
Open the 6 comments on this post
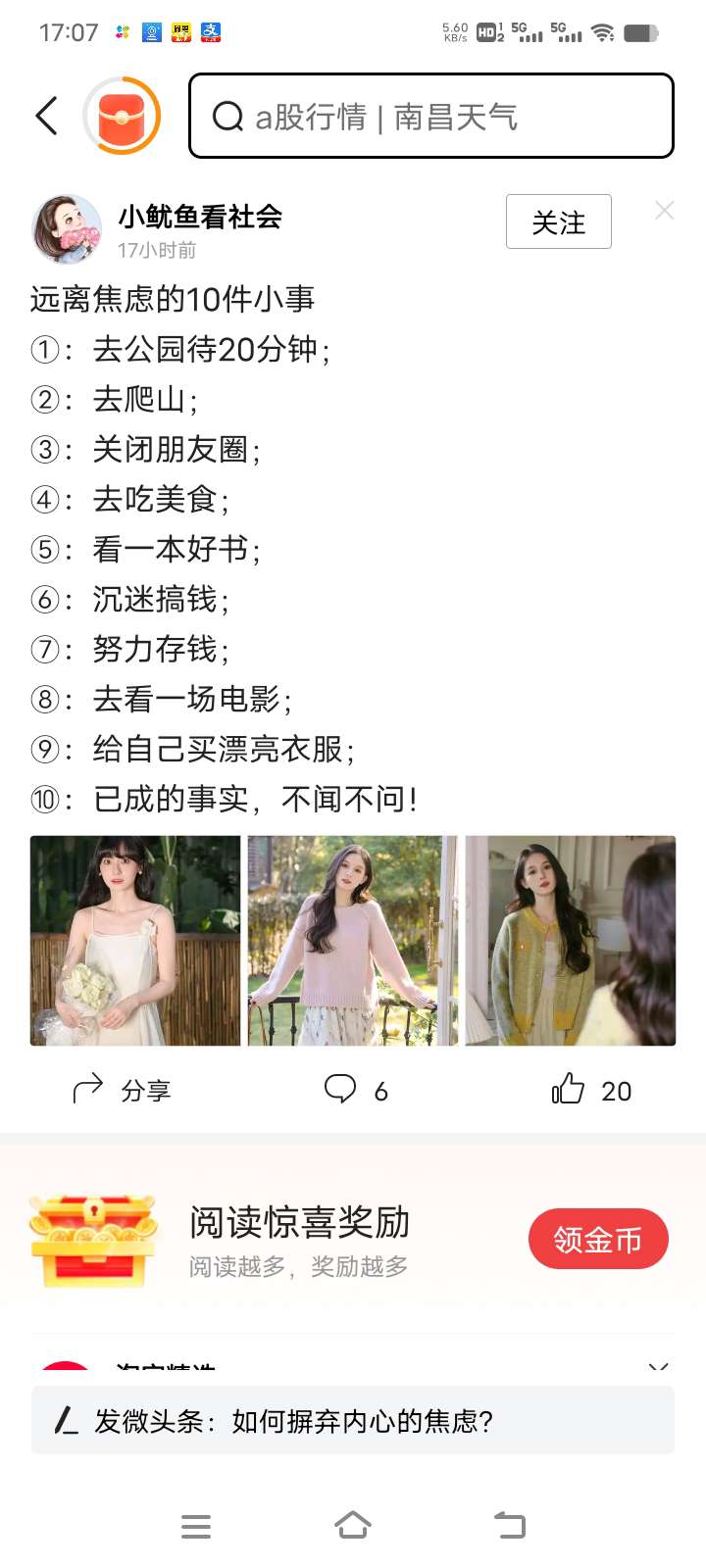[x=355, y=1090]
